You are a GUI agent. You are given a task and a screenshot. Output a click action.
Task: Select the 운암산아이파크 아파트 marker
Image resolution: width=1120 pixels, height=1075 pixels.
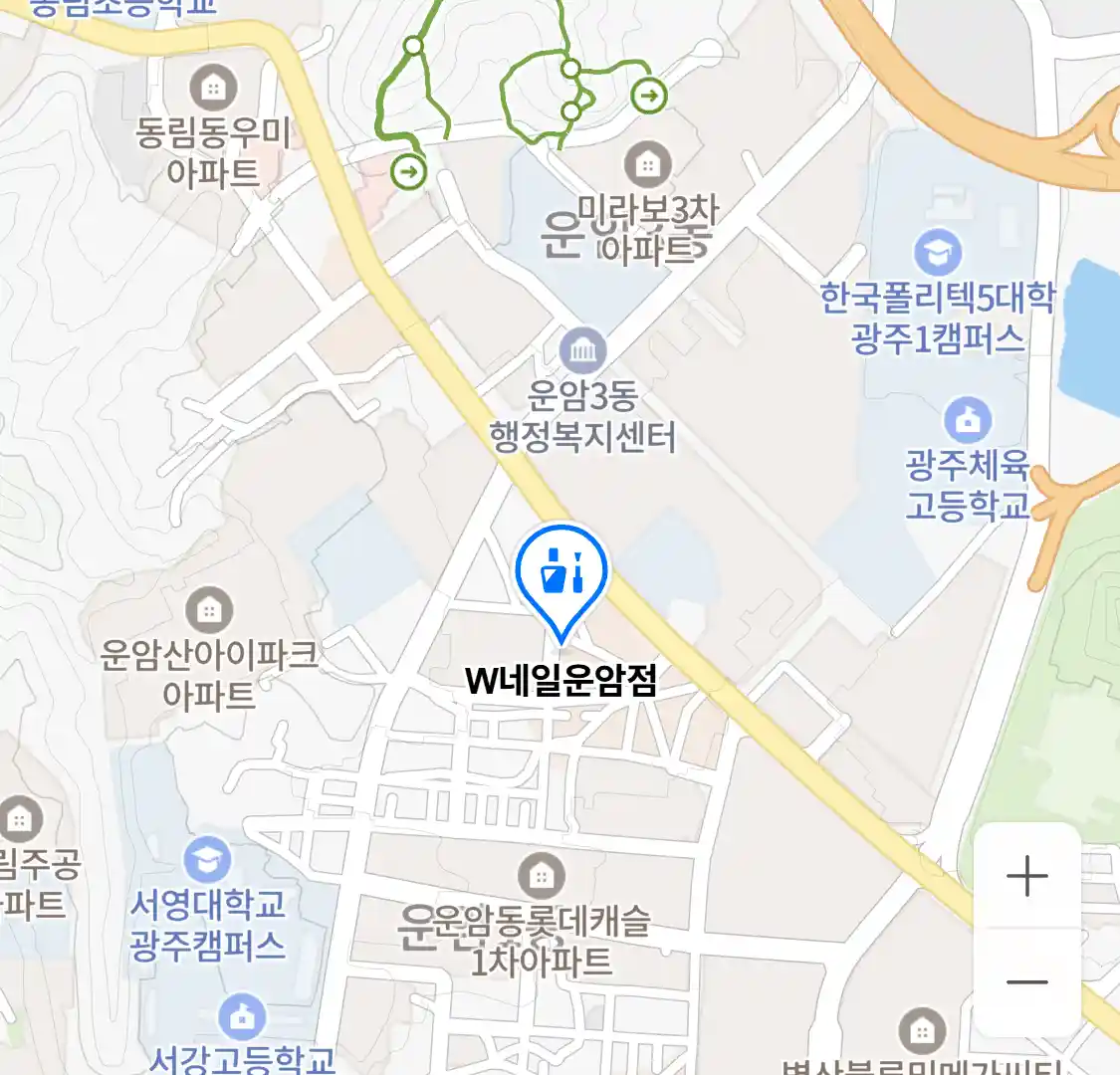tap(209, 609)
